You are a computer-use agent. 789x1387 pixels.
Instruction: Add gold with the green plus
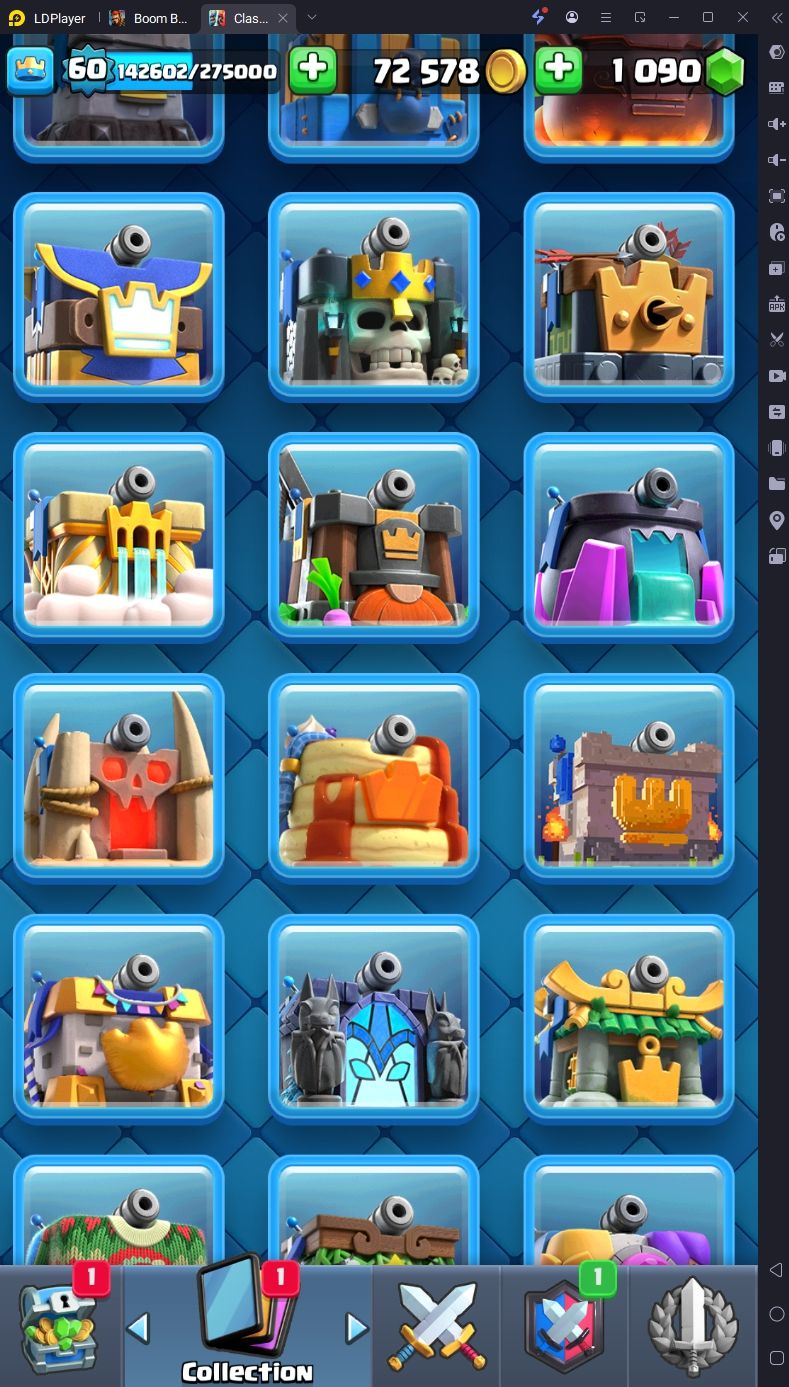tap(312, 70)
